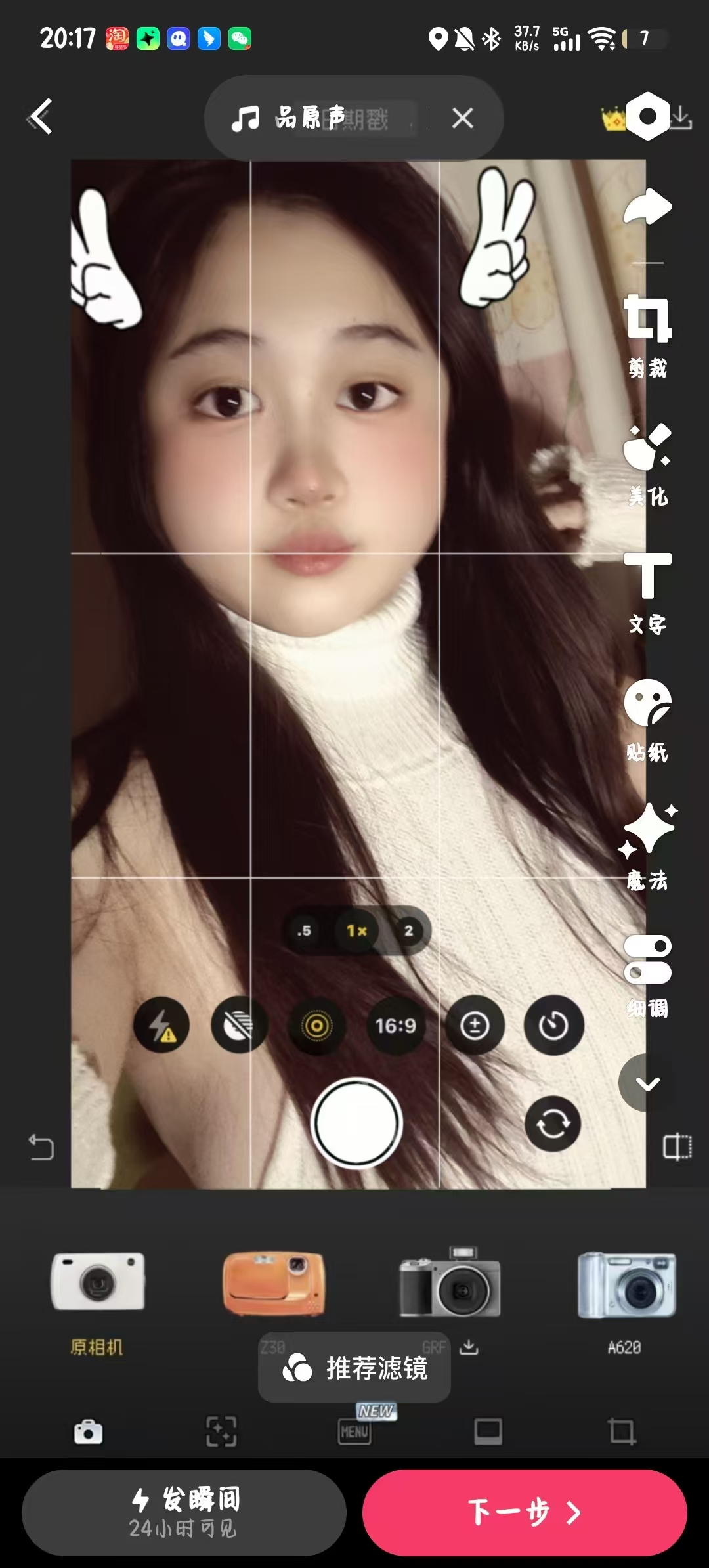The image size is (709, 1568).
Task: Undo the last edit
Action: click(41, 1147)
